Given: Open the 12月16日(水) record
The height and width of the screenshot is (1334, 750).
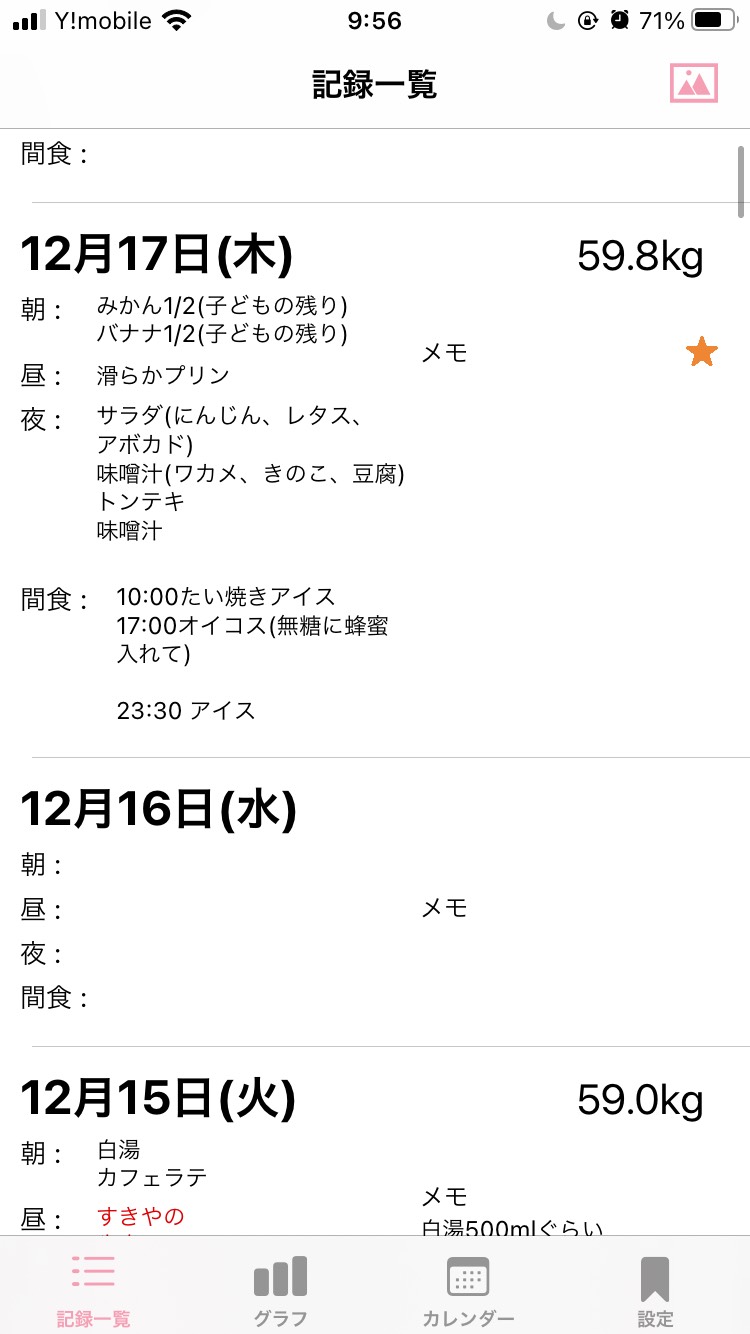Looking at the screenshot, I should click(x=375, y=902).
